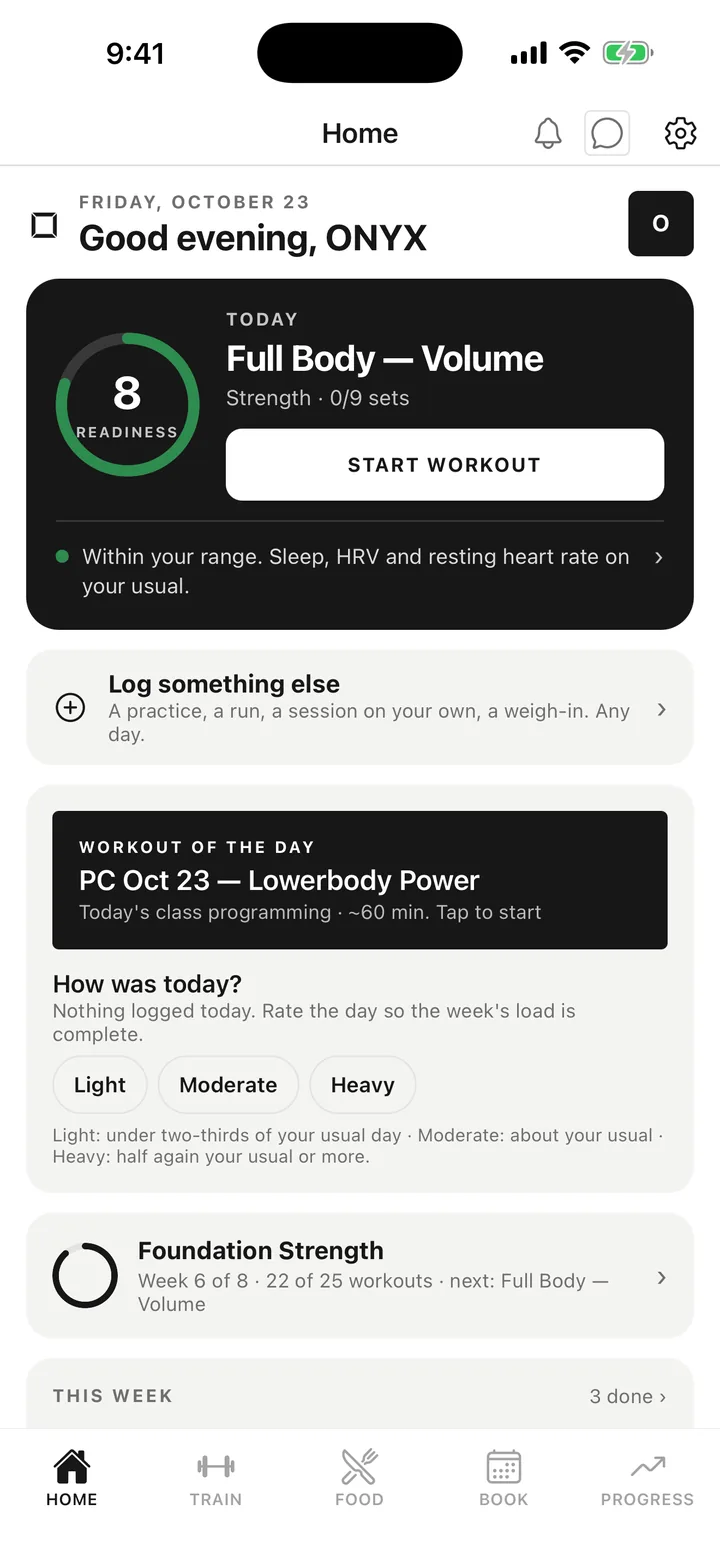Open Log something else
This screenshot has width=720, height=1564.
360,708
